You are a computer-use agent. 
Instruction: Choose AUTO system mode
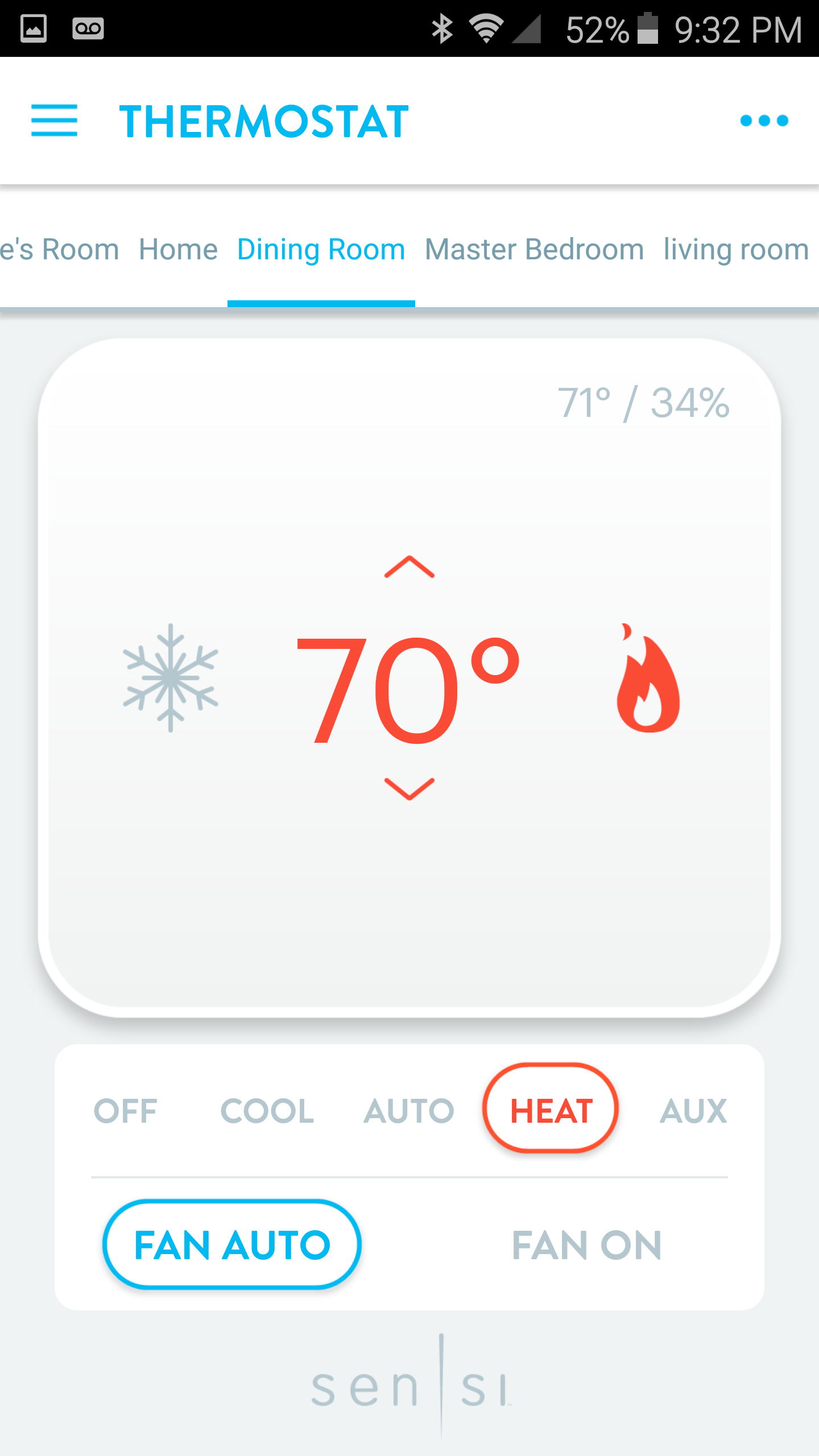[x=409, y=1111]
